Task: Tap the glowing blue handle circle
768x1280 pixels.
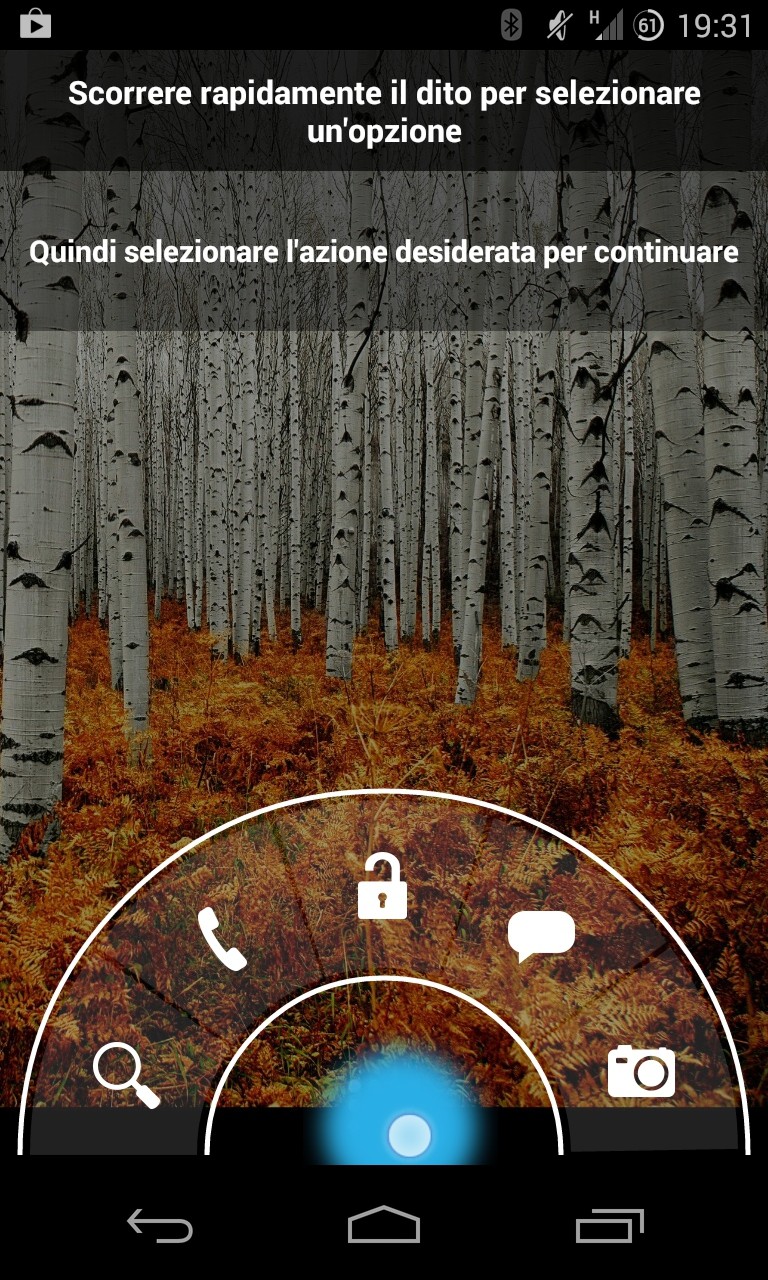Action: 408,1136
